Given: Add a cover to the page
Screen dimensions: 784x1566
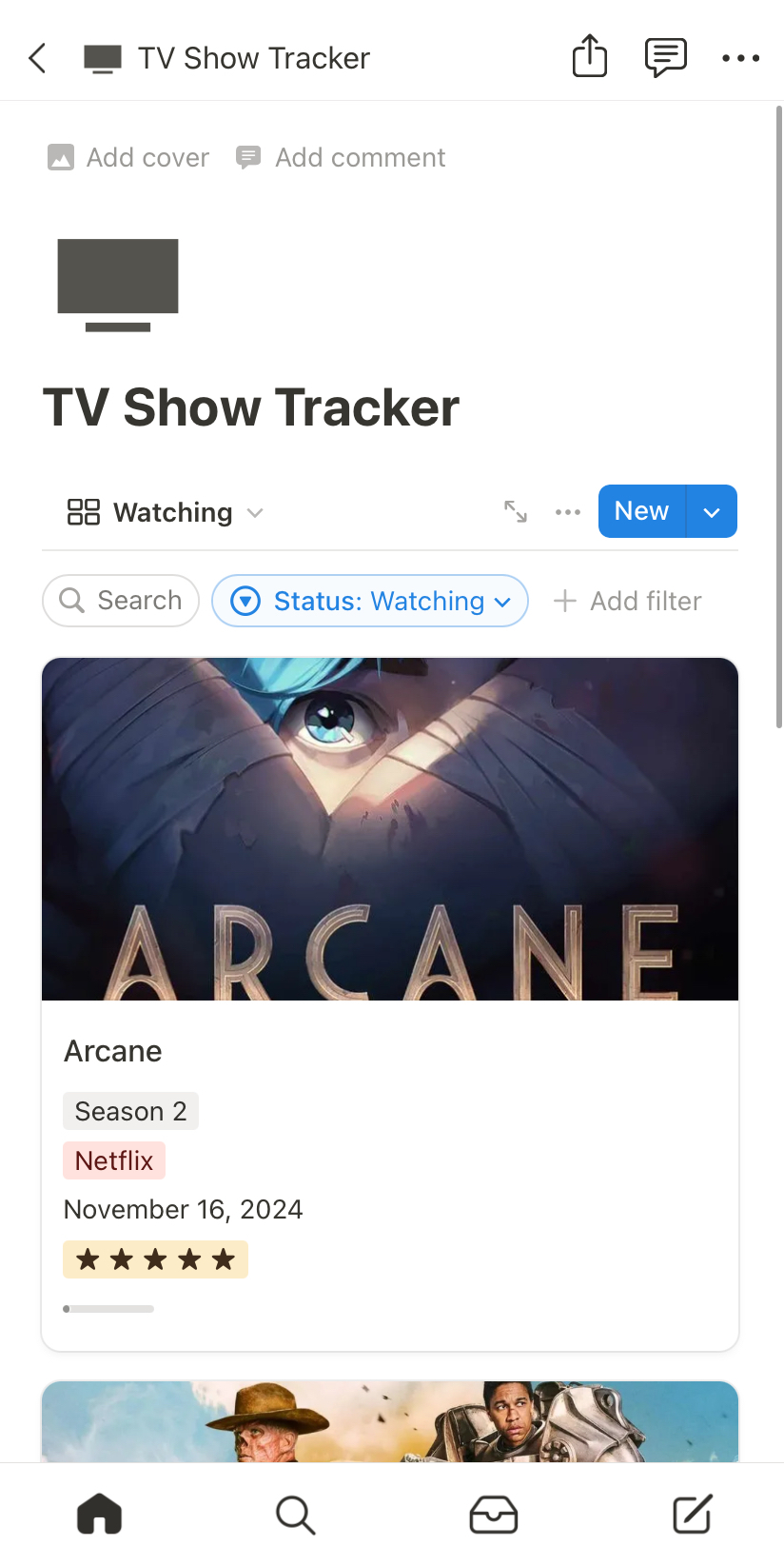Looking at the screenshot, I should coord(128,157).
